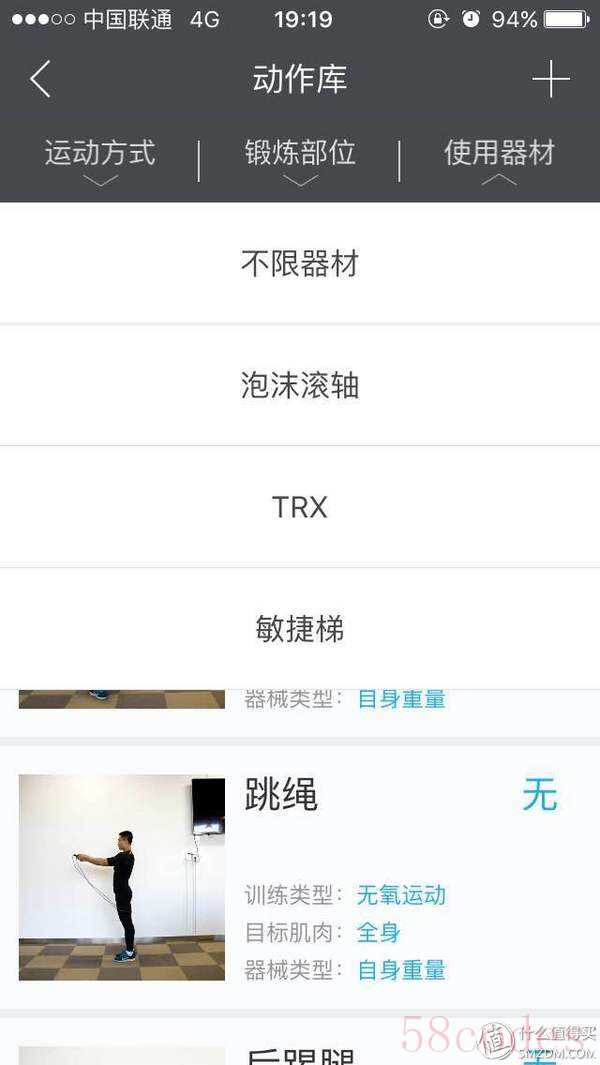Open the 跳绳 exercise card
This screenshot has width=600, height=1065.
point(300,878)
